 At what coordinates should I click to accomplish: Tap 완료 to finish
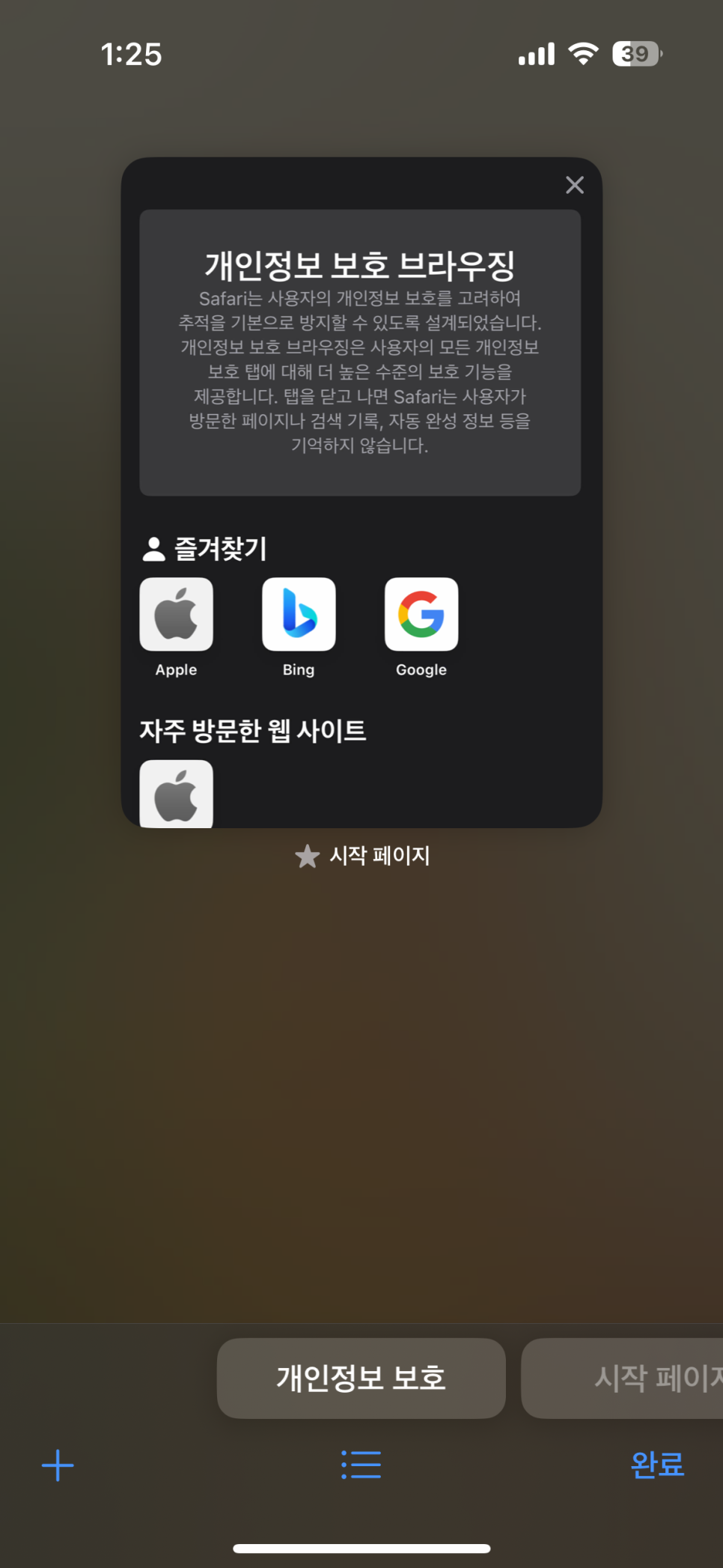pos(656,1465)
